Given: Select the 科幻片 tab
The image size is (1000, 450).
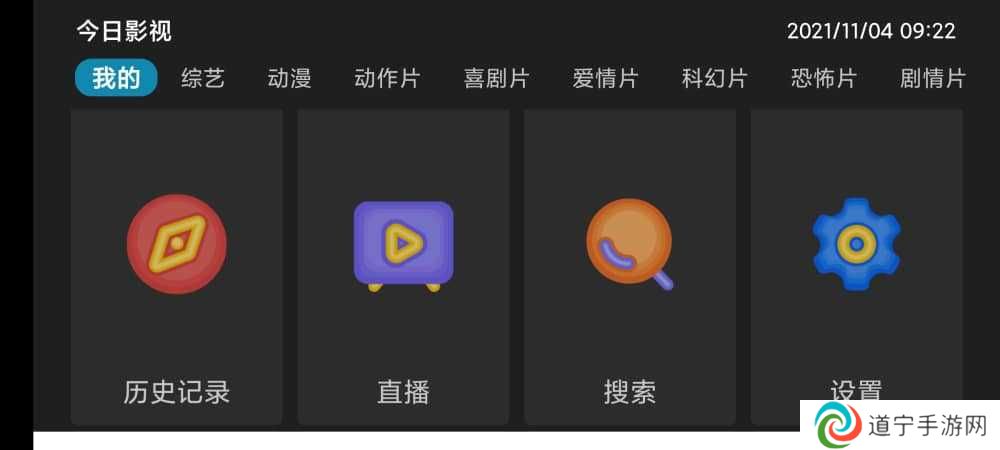Looking at the screenshot, I should click(714, 79).
